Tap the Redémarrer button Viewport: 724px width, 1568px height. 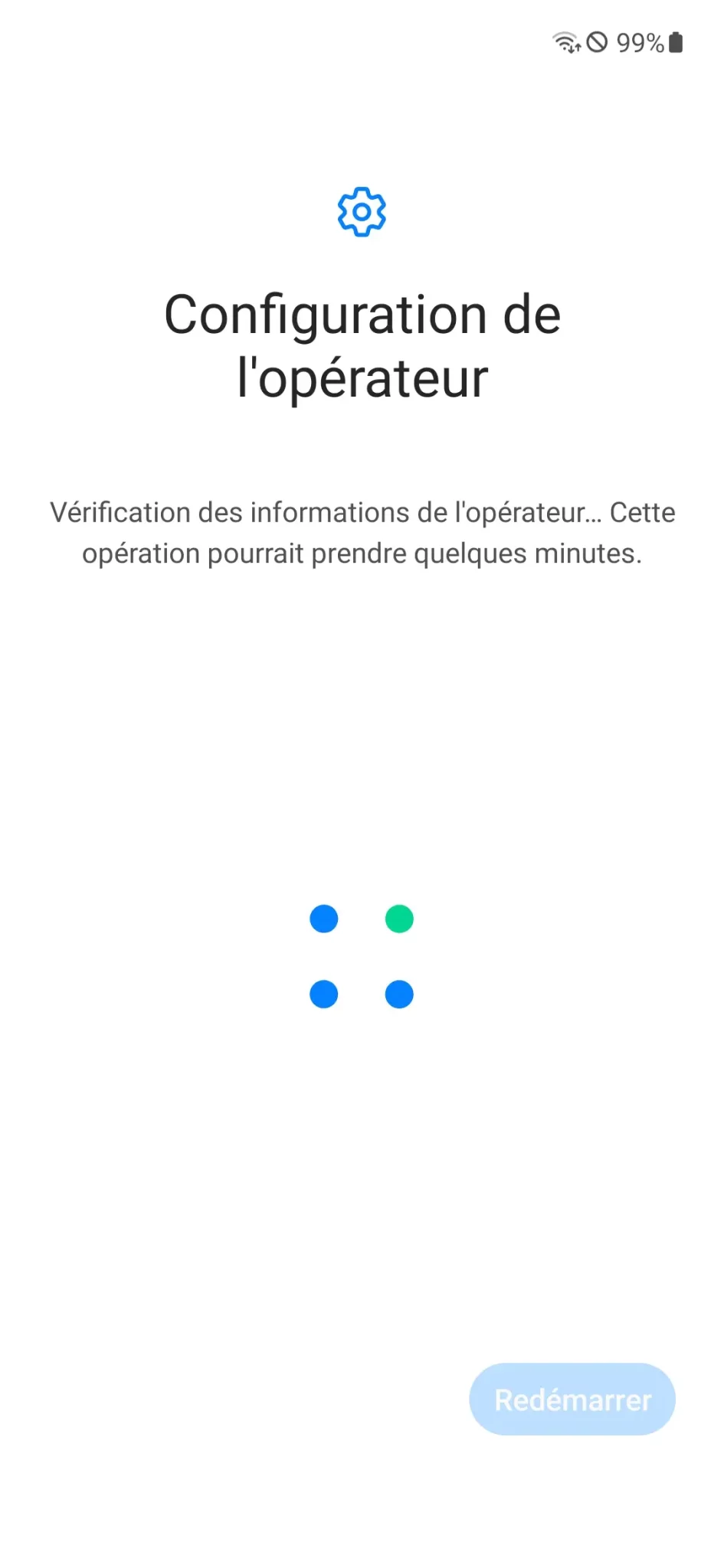point(572,1399)
